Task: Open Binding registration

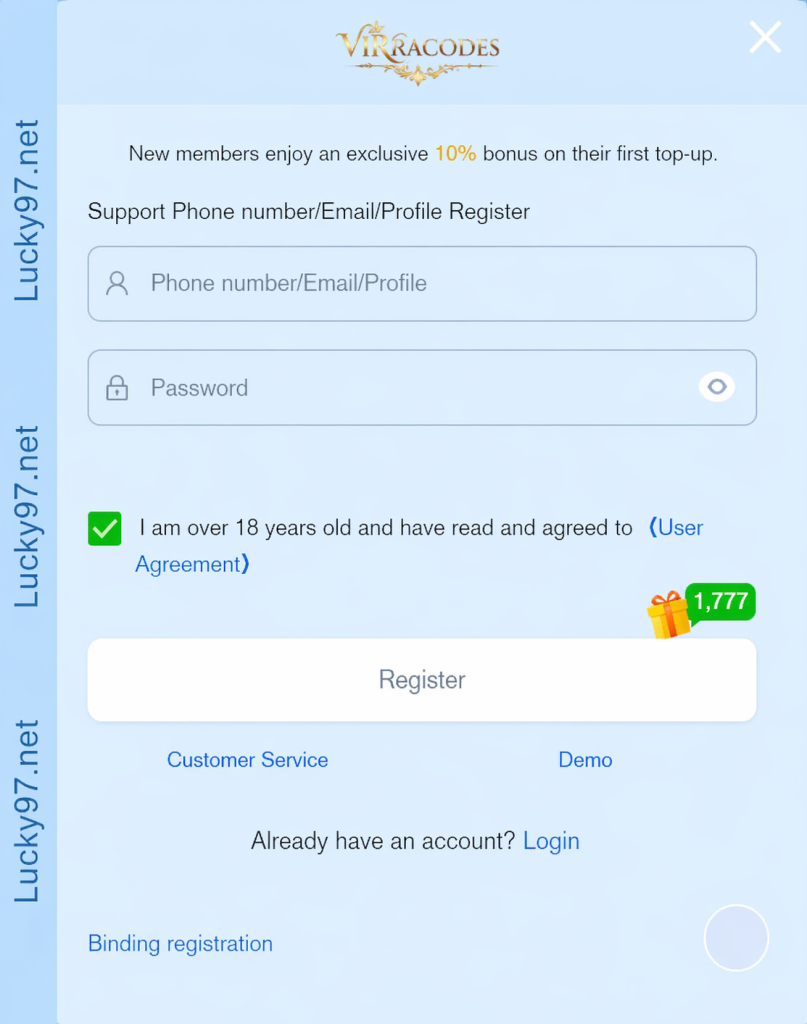Action: [x=180, y=944]
